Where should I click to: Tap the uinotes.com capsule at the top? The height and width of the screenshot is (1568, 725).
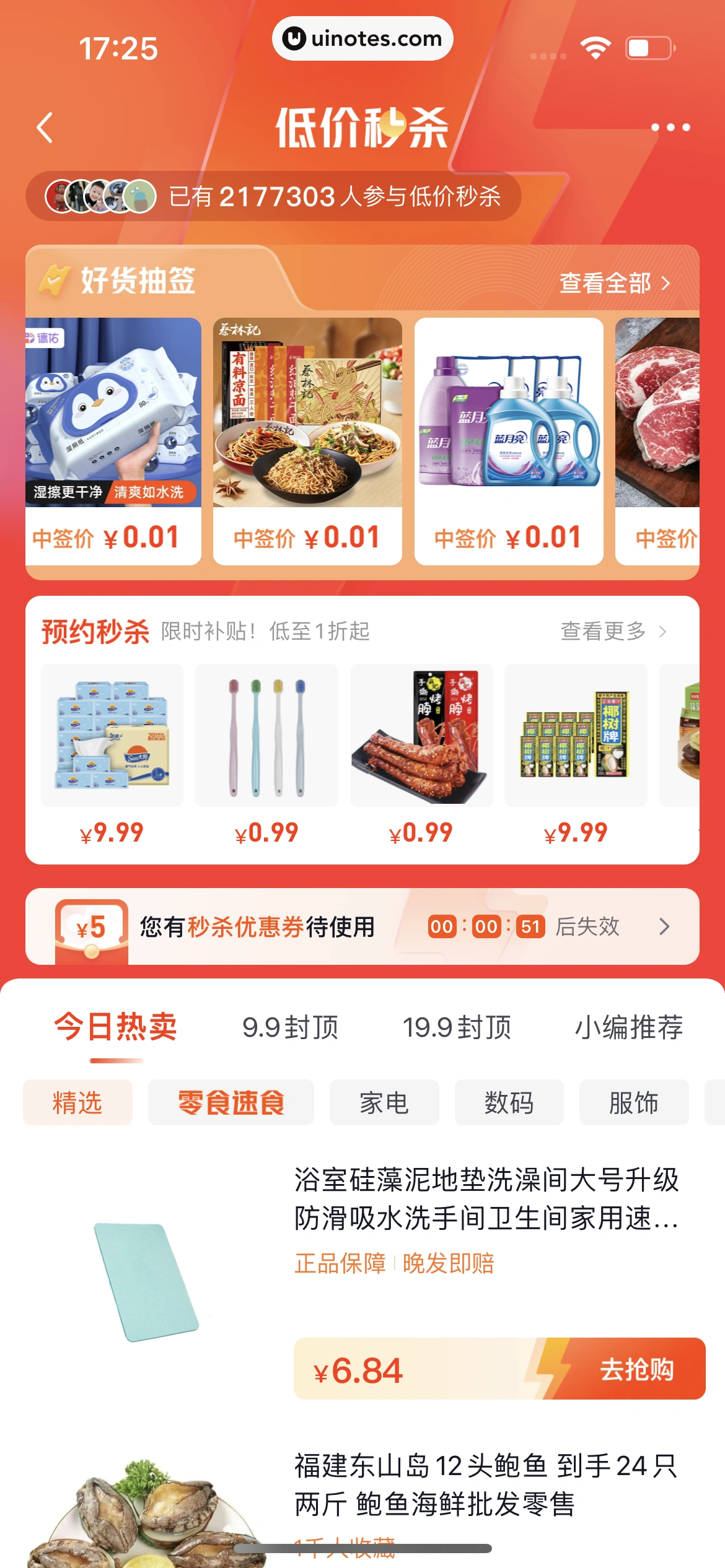click(362, 38)
